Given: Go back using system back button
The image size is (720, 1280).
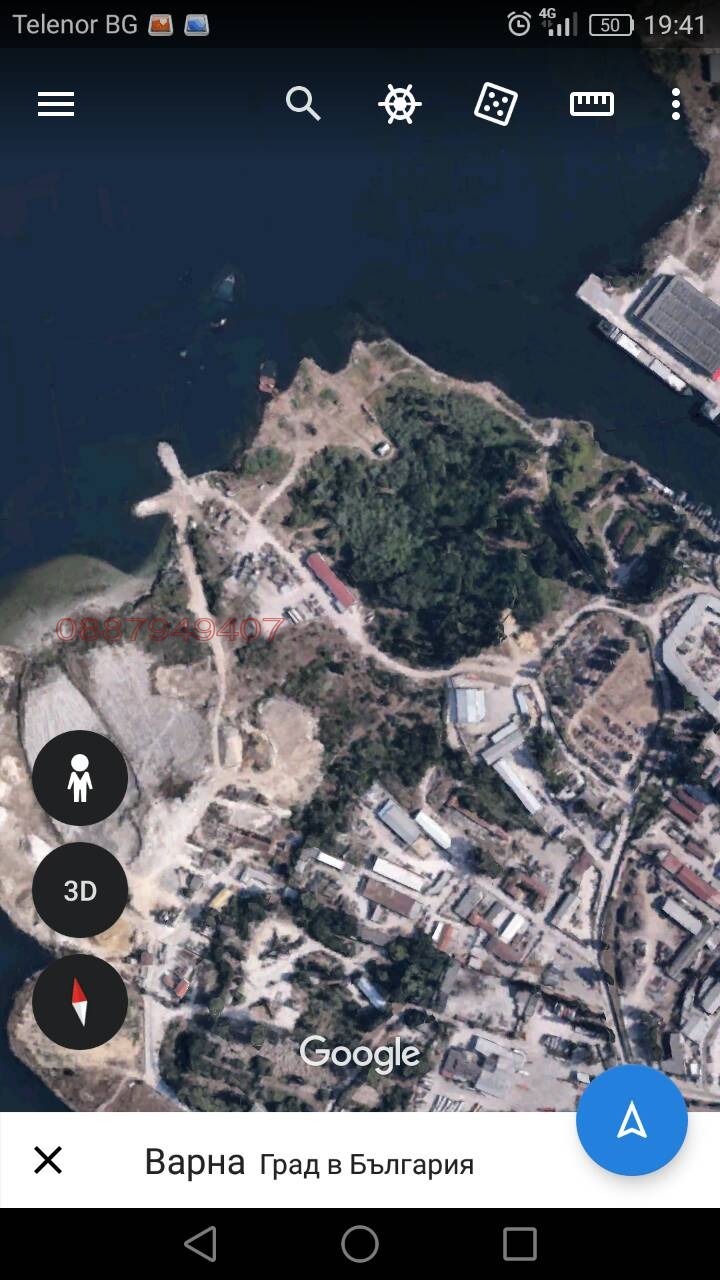Looking at the screenshot, I should [200, 1244].
